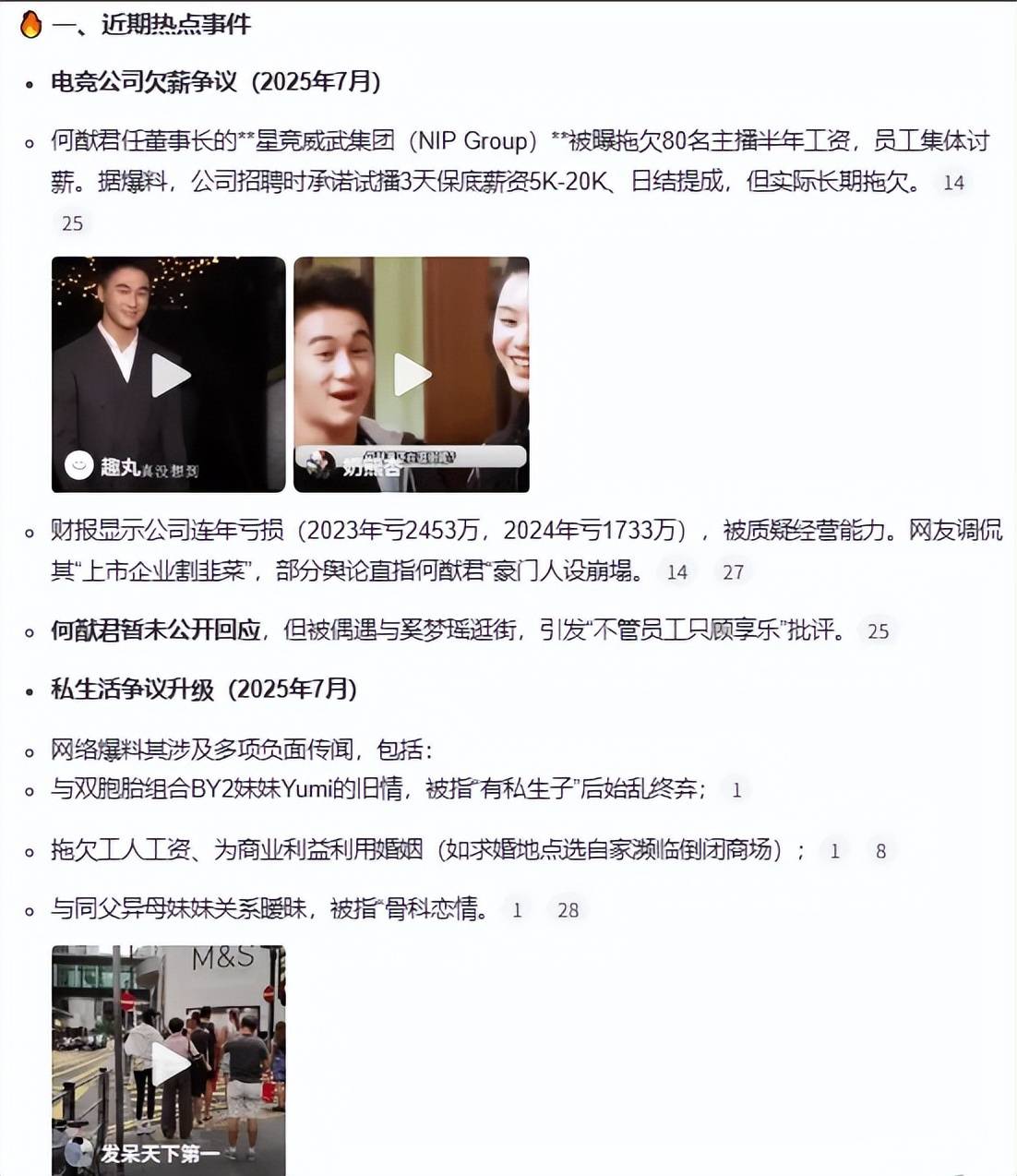The height and width of the screenshot is (1176, 1017).
Task: Open citation 14 after 但实际长期拖欠
Action: click(x=953, y=183)
